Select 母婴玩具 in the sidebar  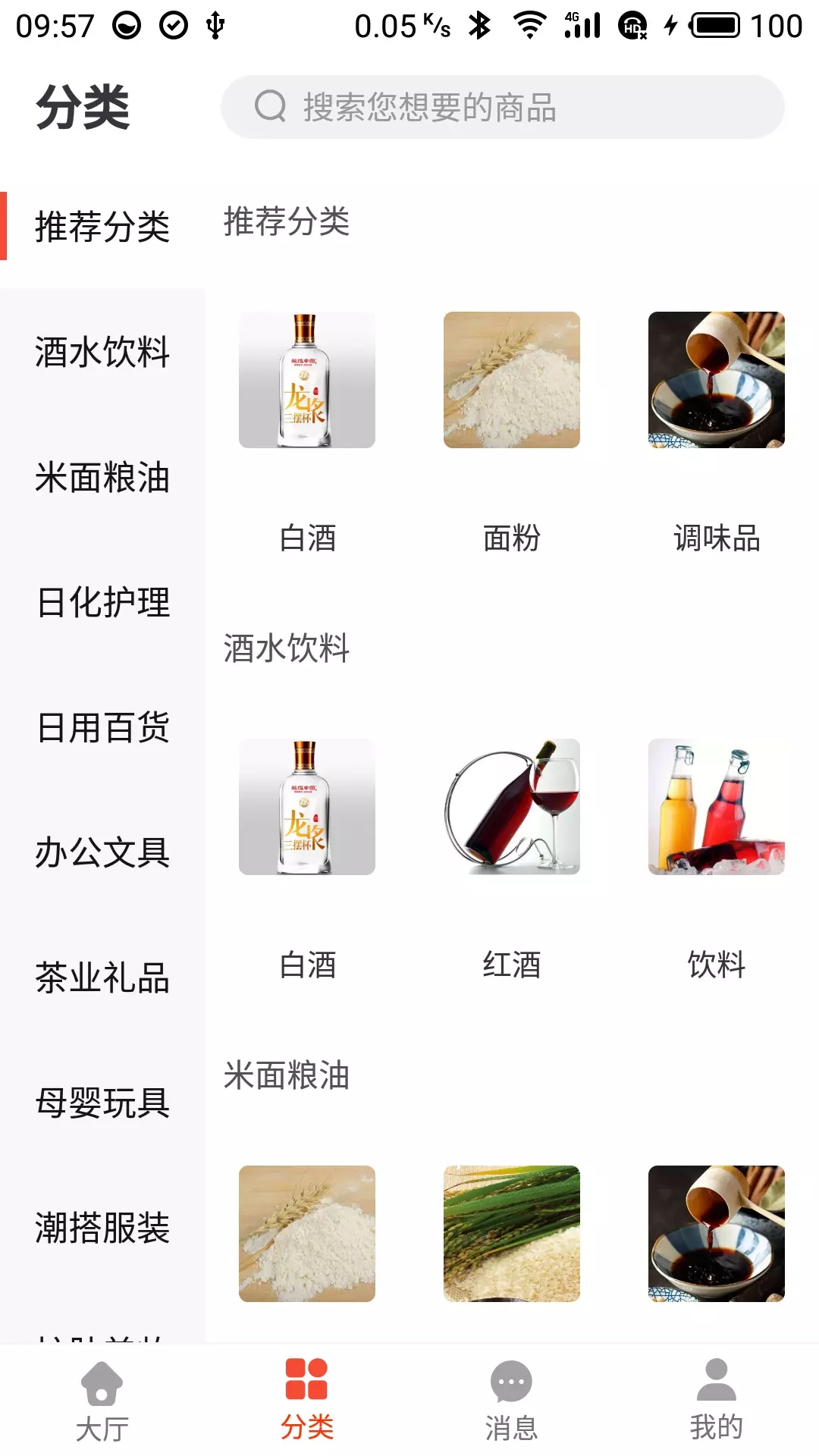tap(102, 1103)
